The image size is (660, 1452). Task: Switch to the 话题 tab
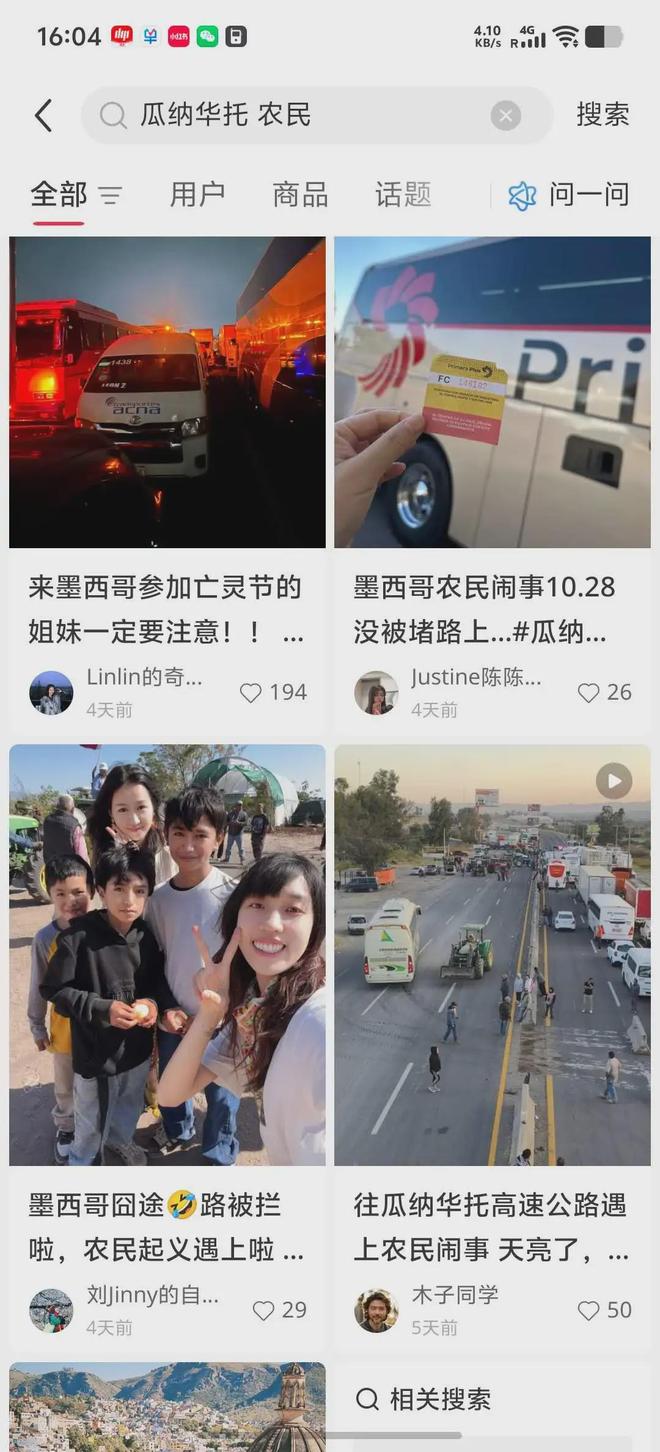tap(403, 195)
